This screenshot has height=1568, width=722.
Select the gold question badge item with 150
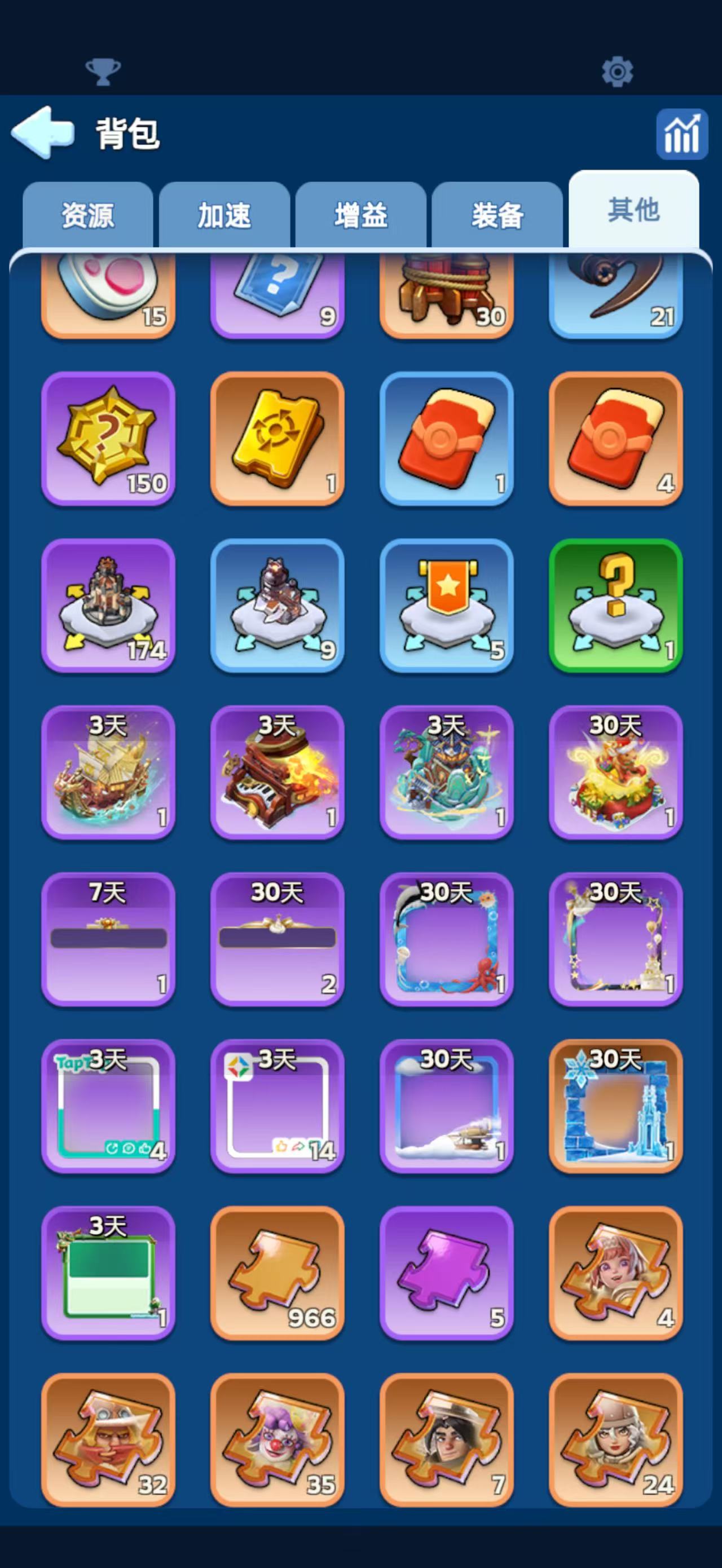pyautogui.click(x=108, y=438)
